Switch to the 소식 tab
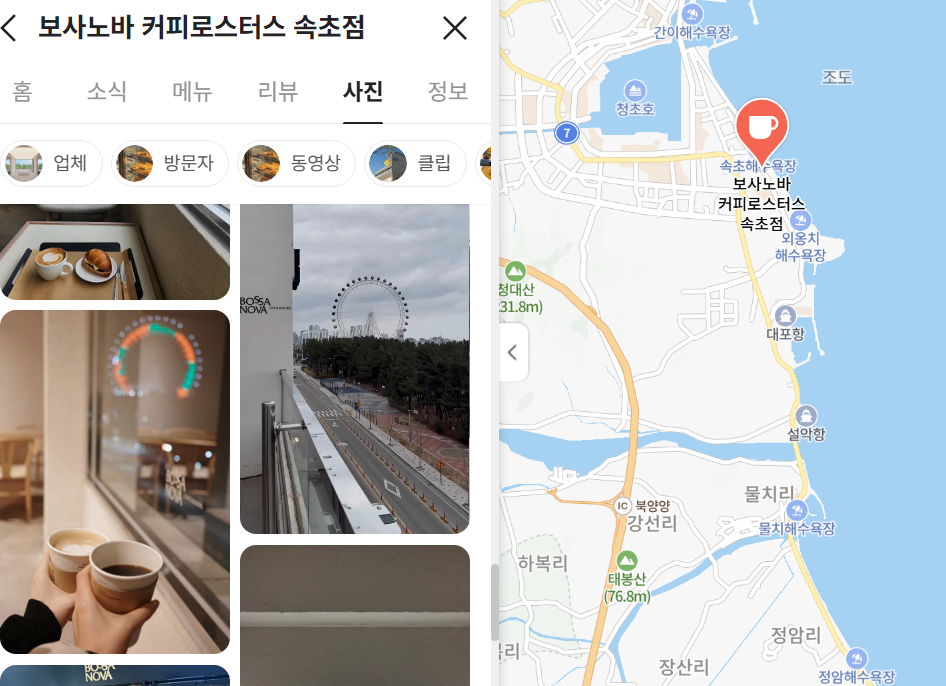 (107, 92)
